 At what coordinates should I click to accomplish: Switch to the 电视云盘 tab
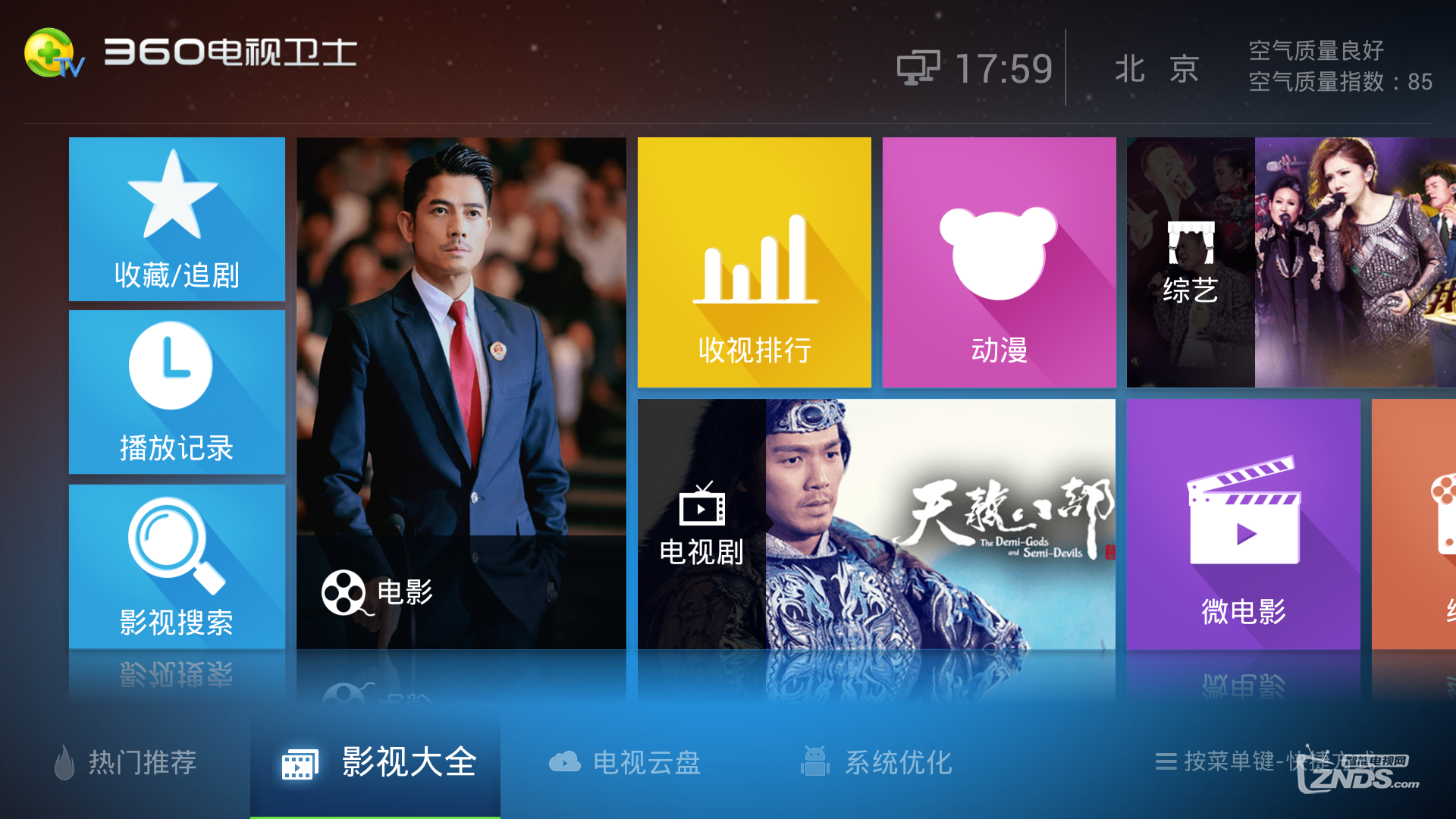click(625, 762)
